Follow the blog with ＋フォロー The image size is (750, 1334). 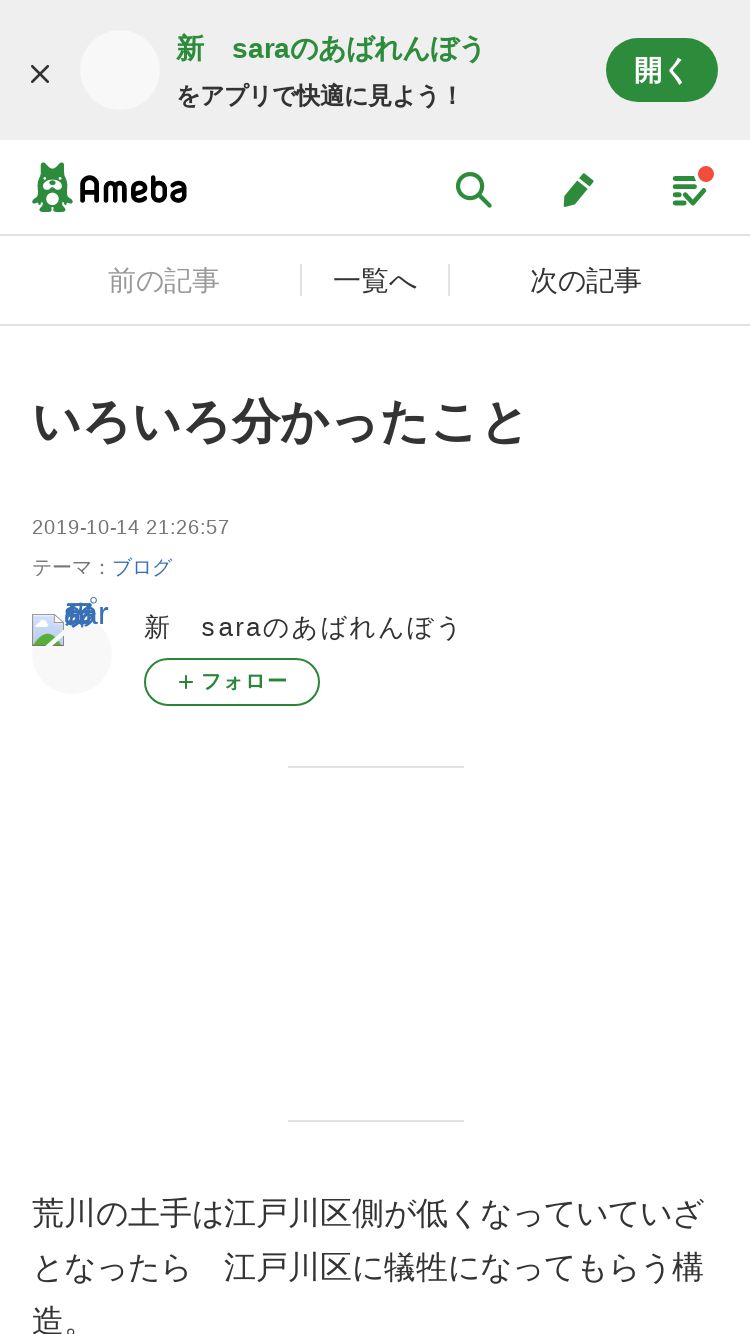(x=232, y=682)
